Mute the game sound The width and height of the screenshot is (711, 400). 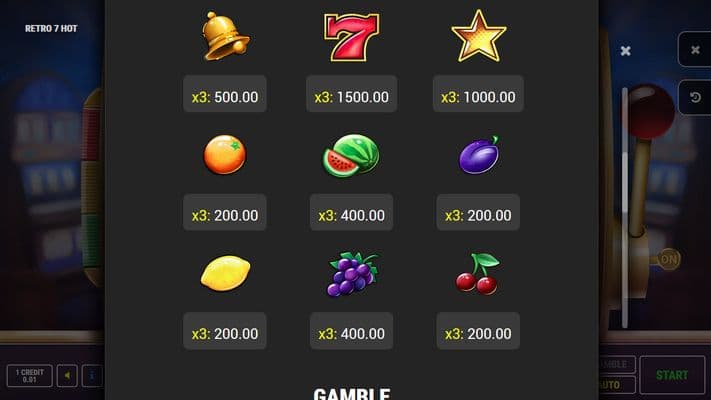66,376
